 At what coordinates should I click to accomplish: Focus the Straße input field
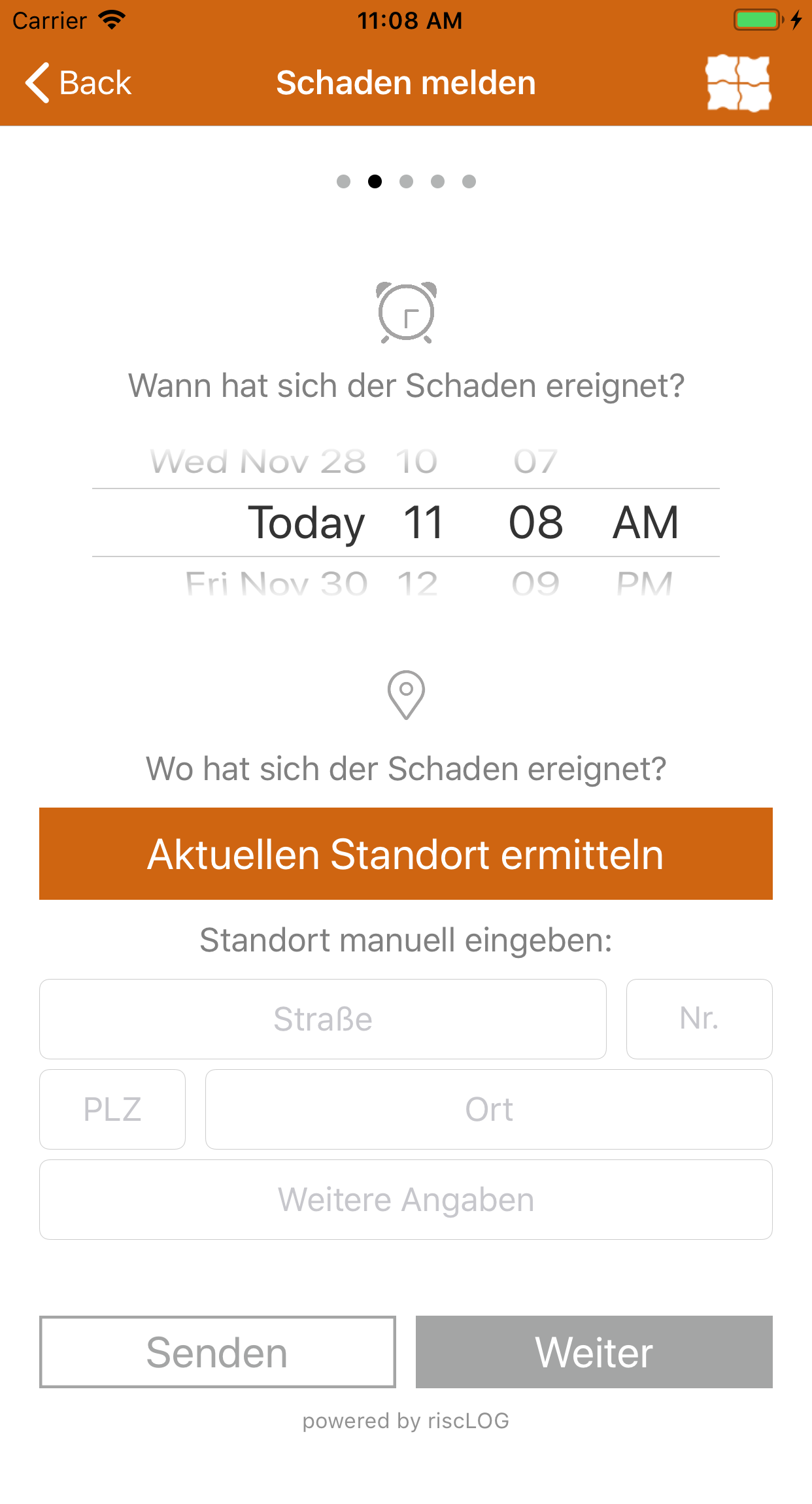(x=322, y=1019)
